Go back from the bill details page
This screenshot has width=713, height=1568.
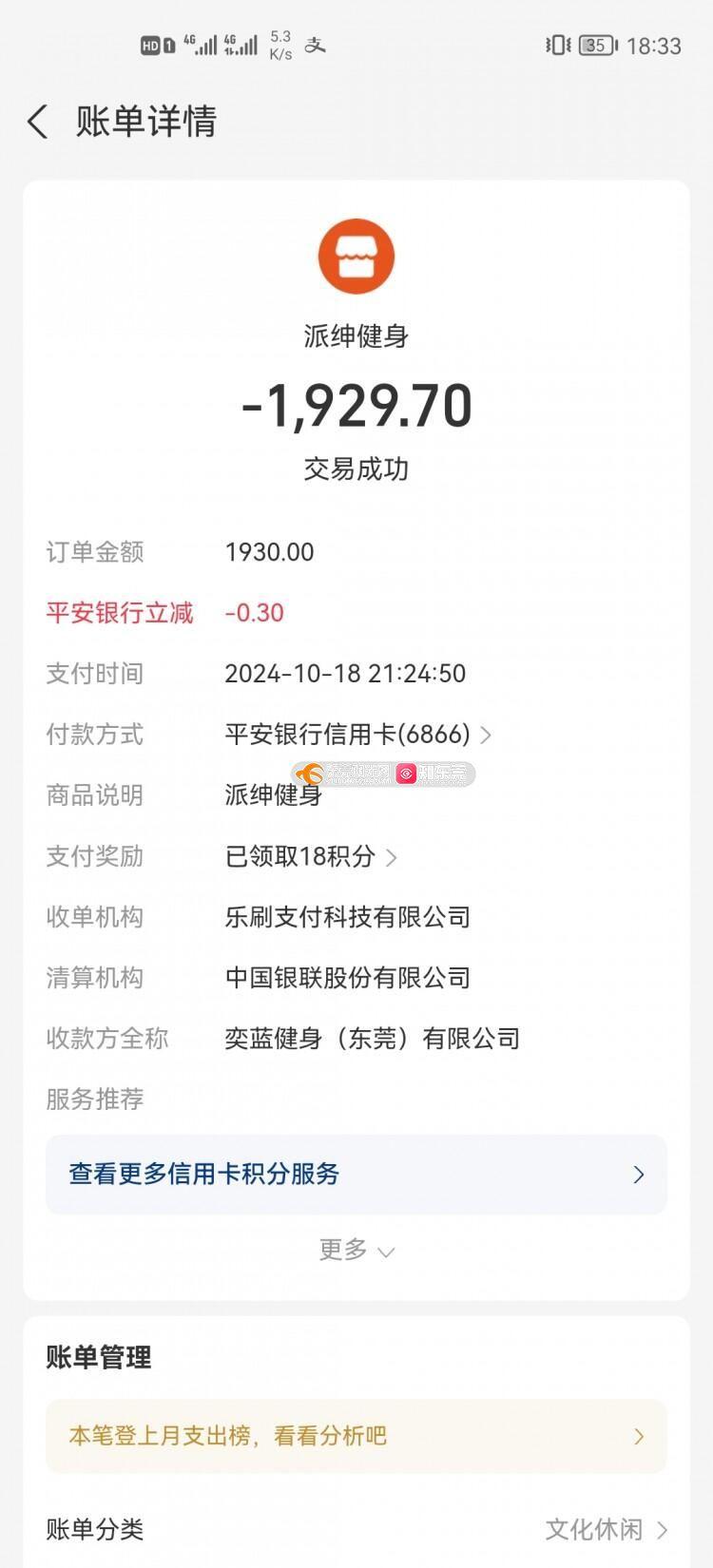click(x=38, y=122)
